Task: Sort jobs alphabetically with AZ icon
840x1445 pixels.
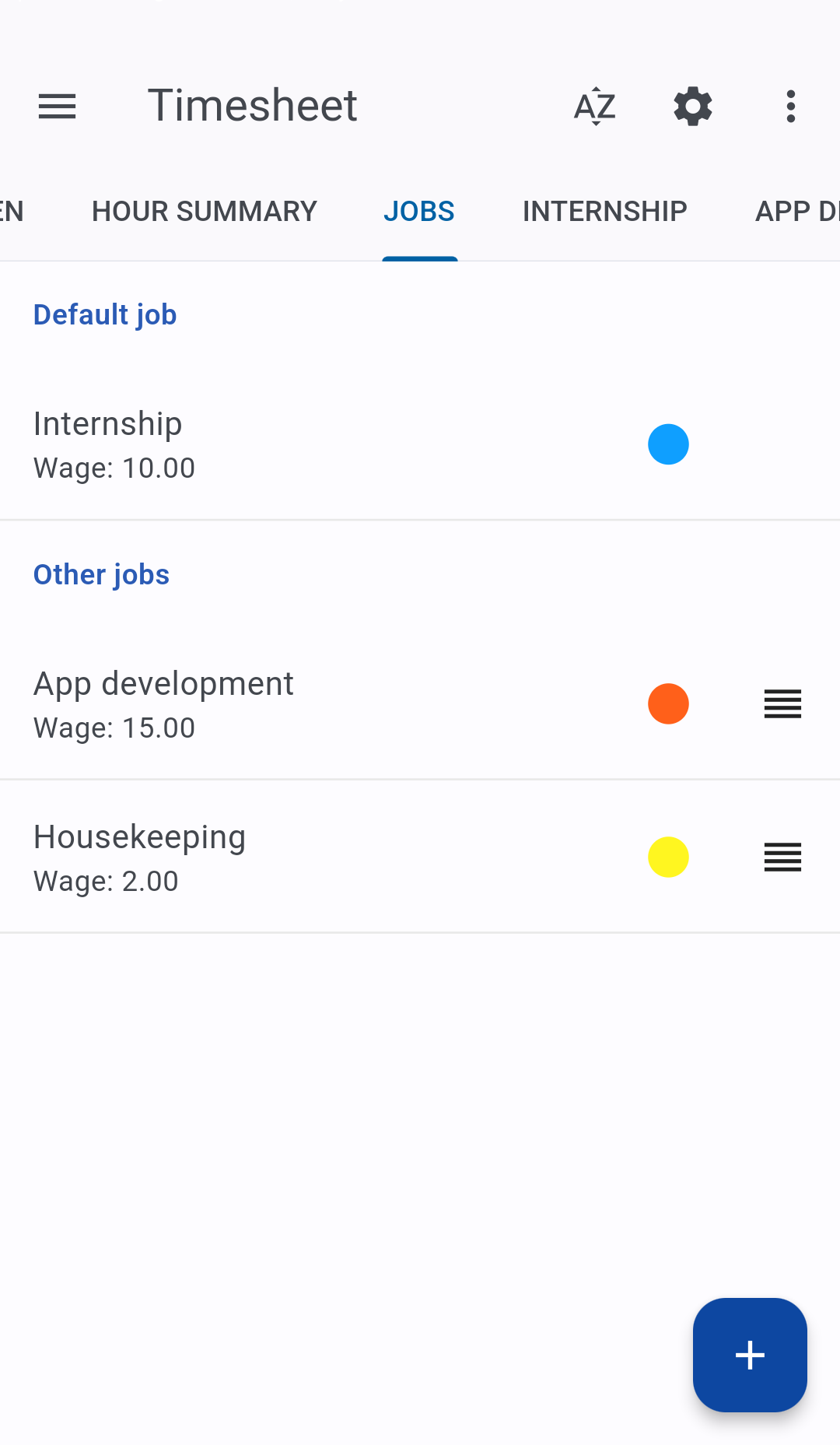Action: (595, 106)
